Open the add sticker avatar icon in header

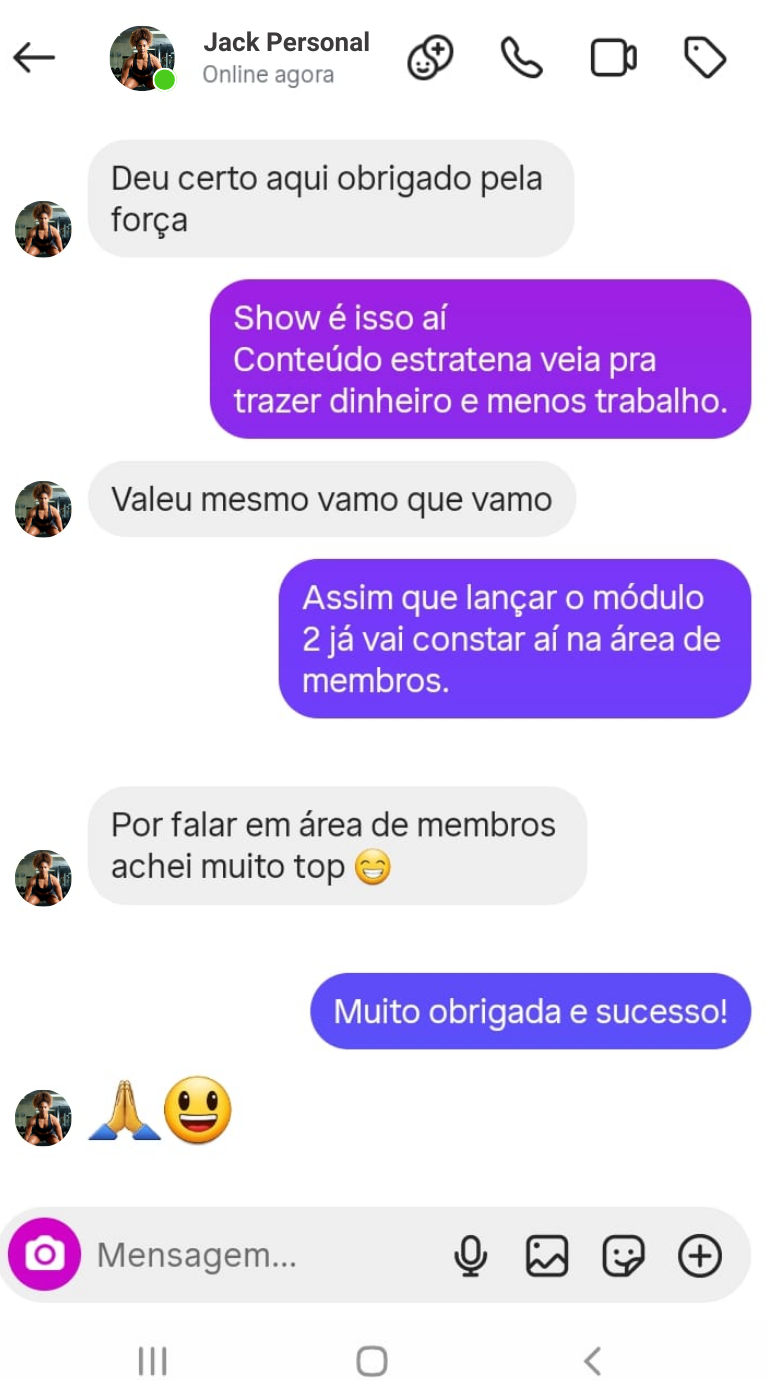click(430, 58)
